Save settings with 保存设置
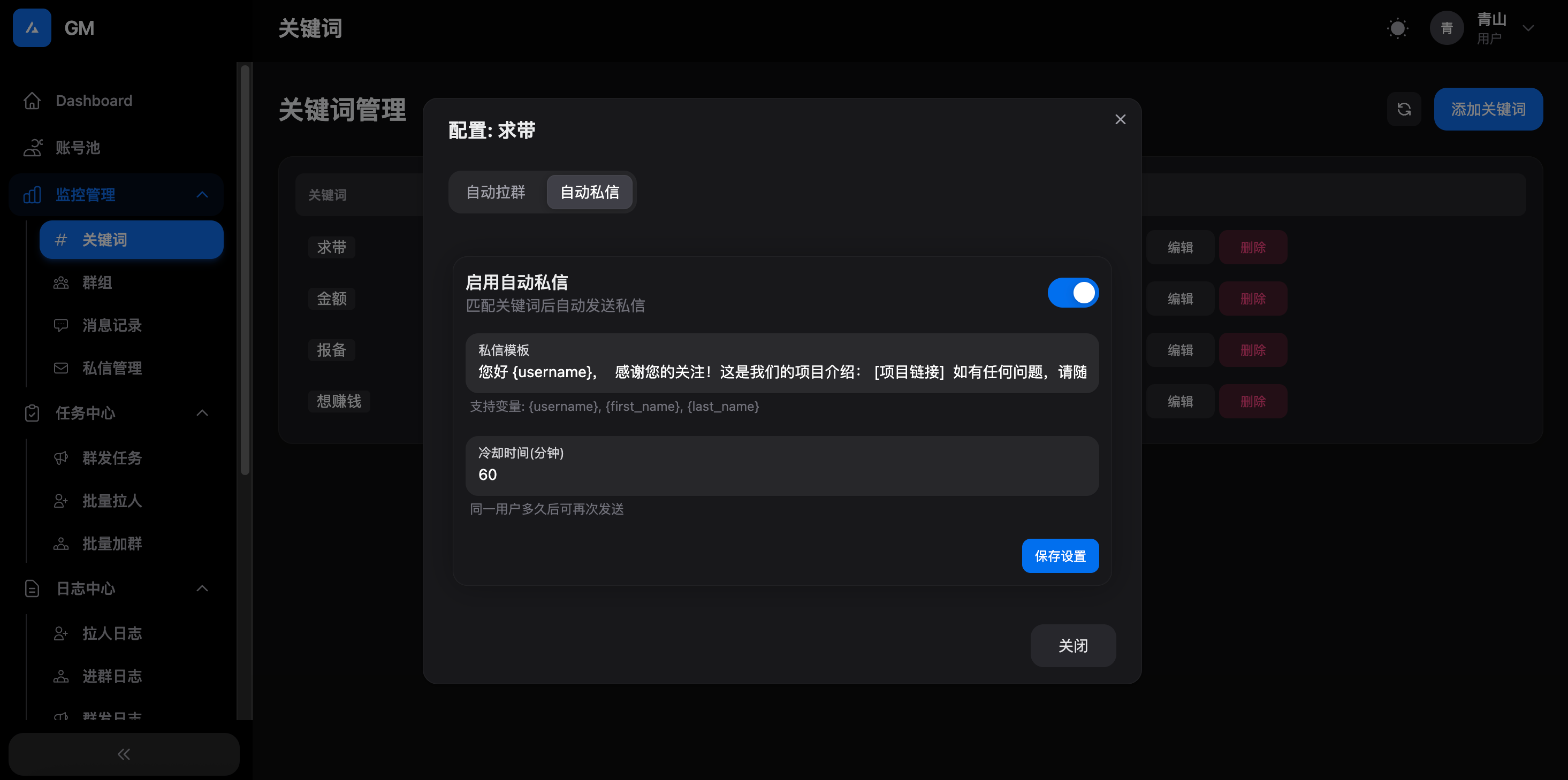 (x=1060, y=555)
